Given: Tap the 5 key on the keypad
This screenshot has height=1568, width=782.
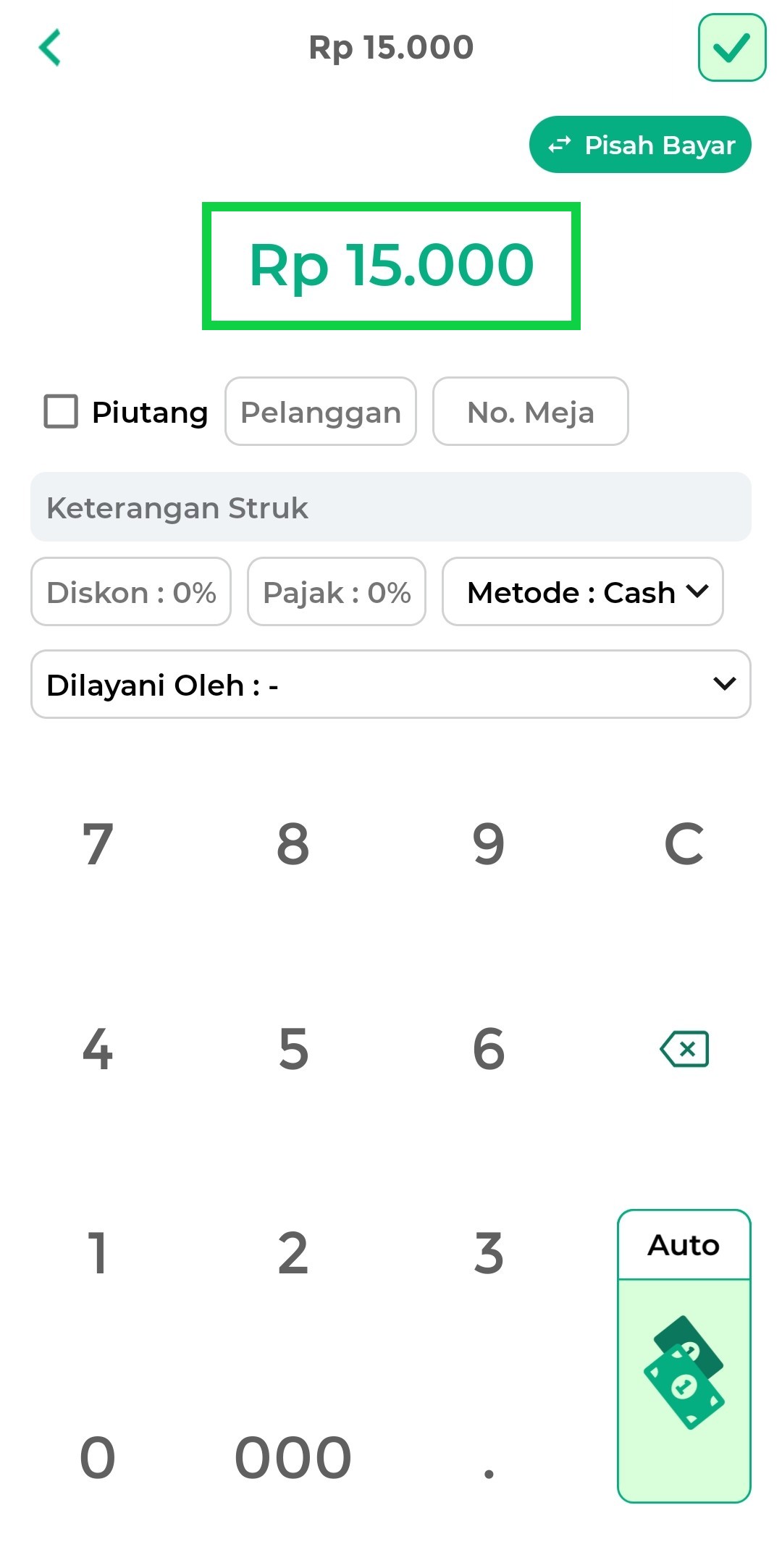Looking at the screenshot, I should click(293, 1049).
